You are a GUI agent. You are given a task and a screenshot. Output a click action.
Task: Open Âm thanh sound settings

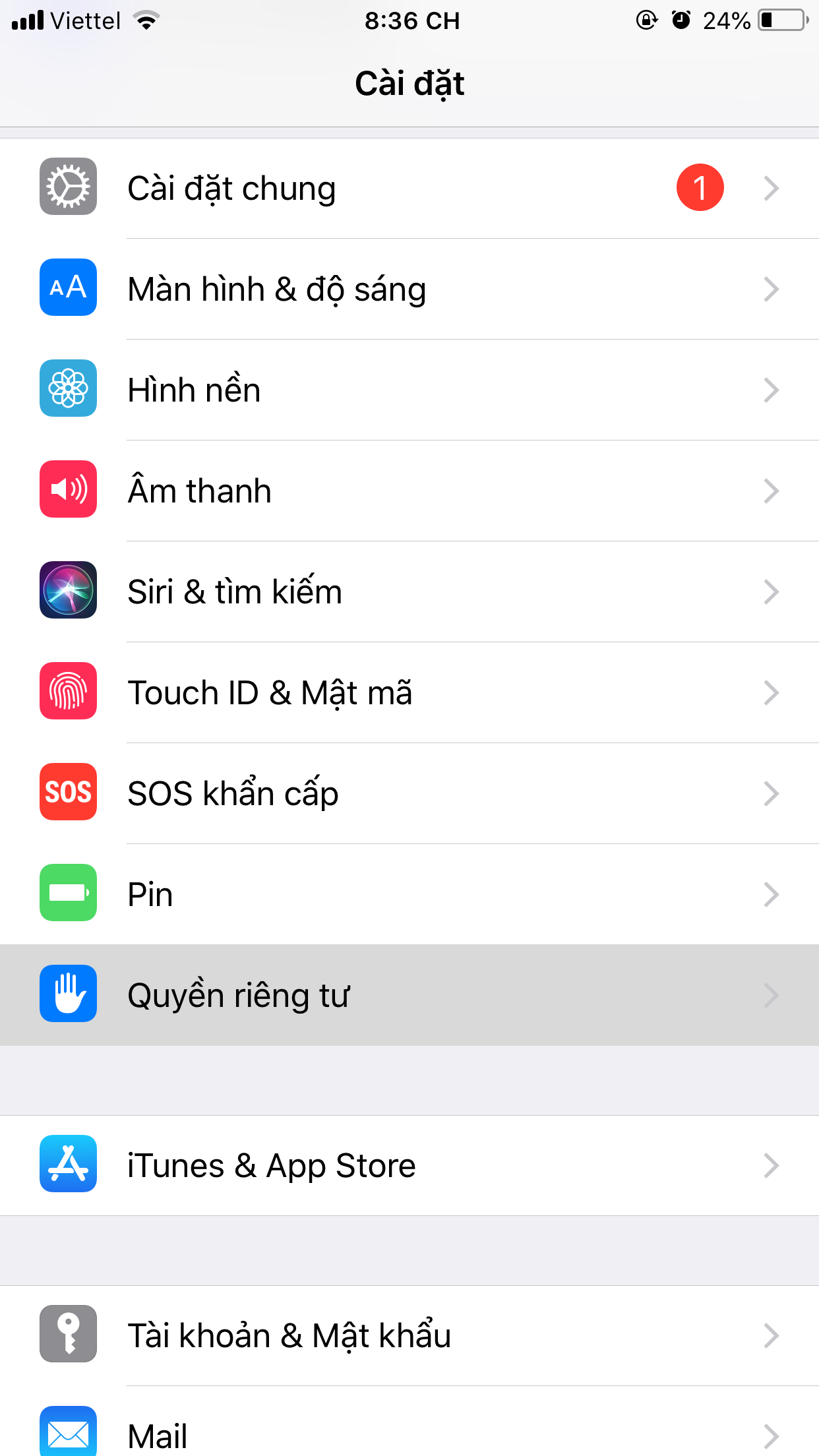click(409, 491)
